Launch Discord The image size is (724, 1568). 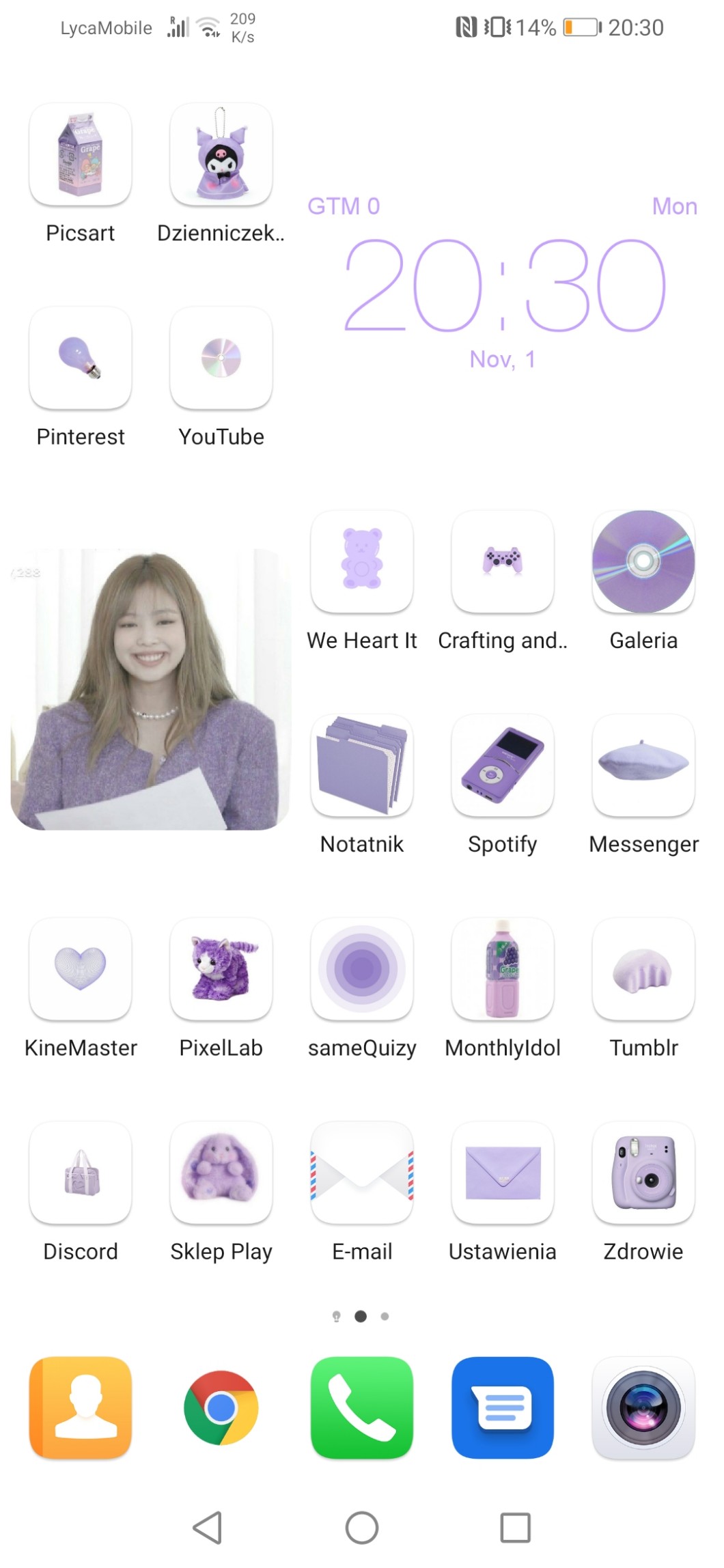click(81, 1173)
